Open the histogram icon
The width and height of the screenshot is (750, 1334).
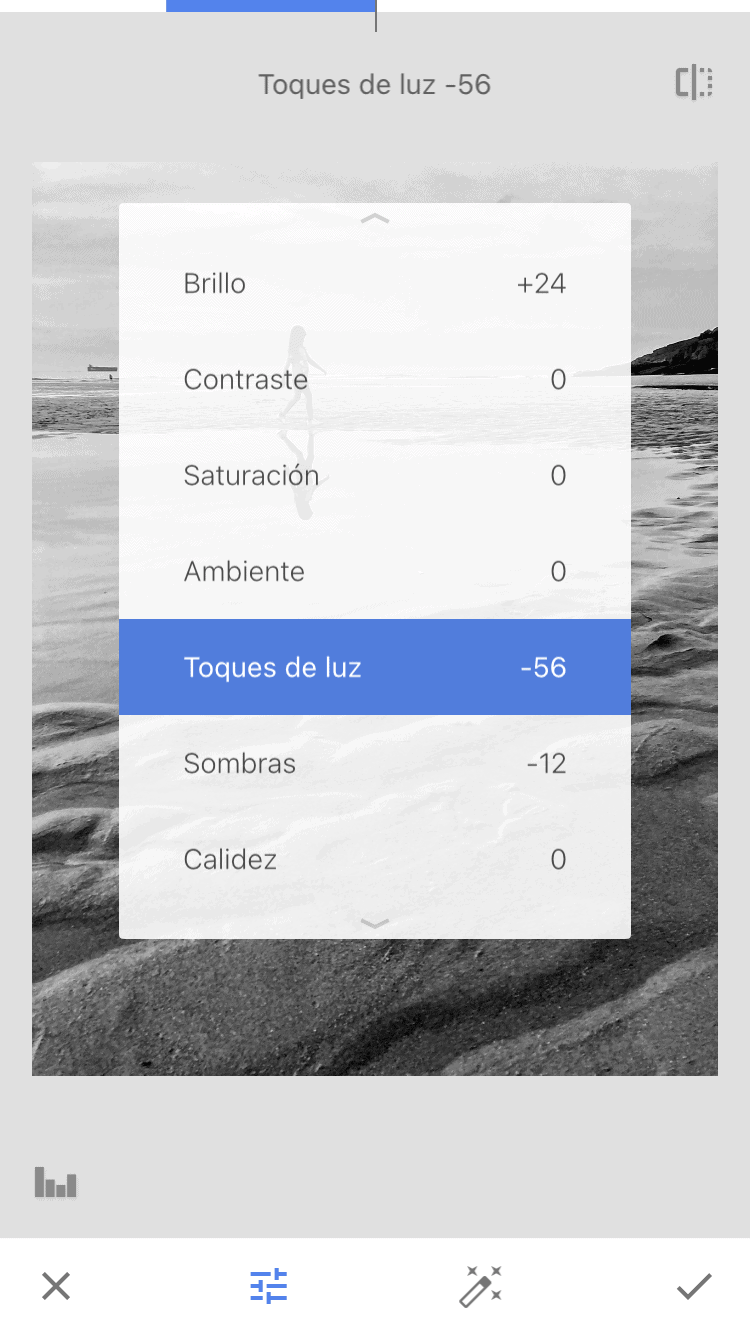(x=56, y=1182)
